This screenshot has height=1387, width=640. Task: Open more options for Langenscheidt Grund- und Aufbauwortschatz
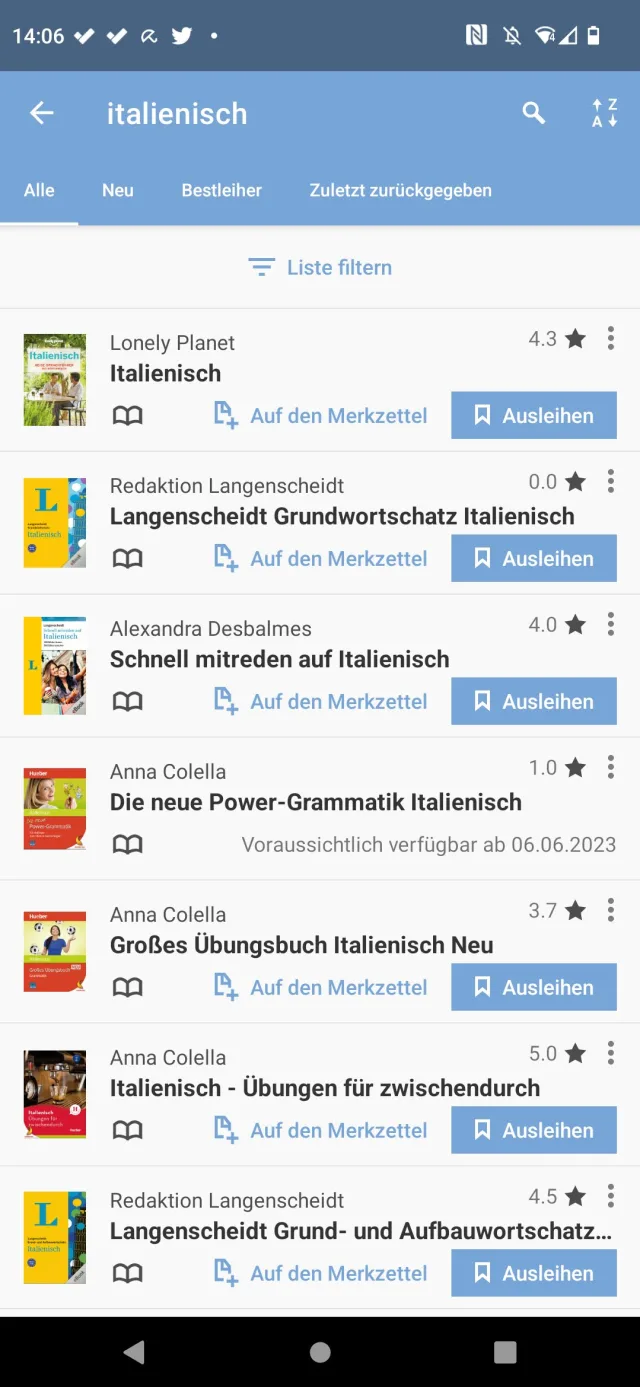click(x=610, y=1197)
